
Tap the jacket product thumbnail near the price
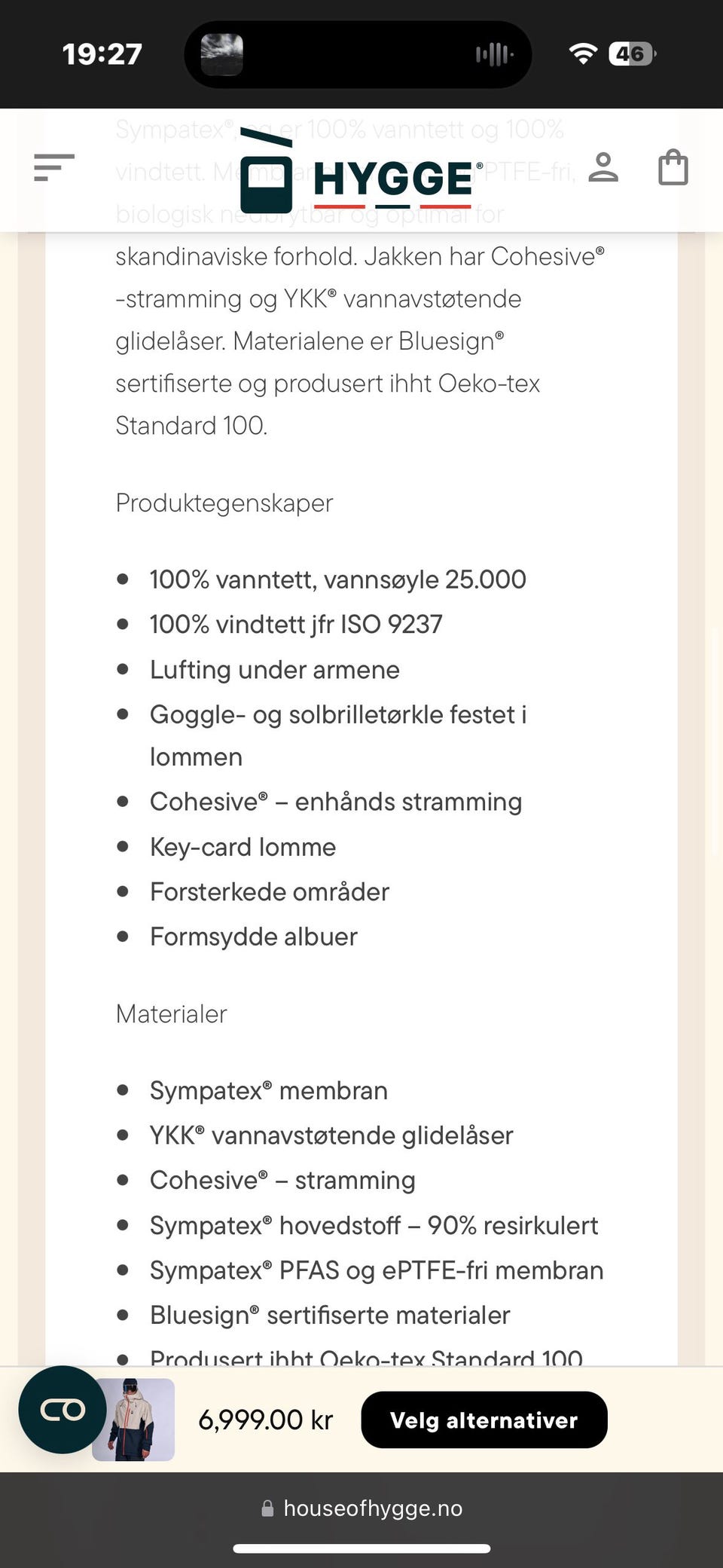pos(134,1418)
